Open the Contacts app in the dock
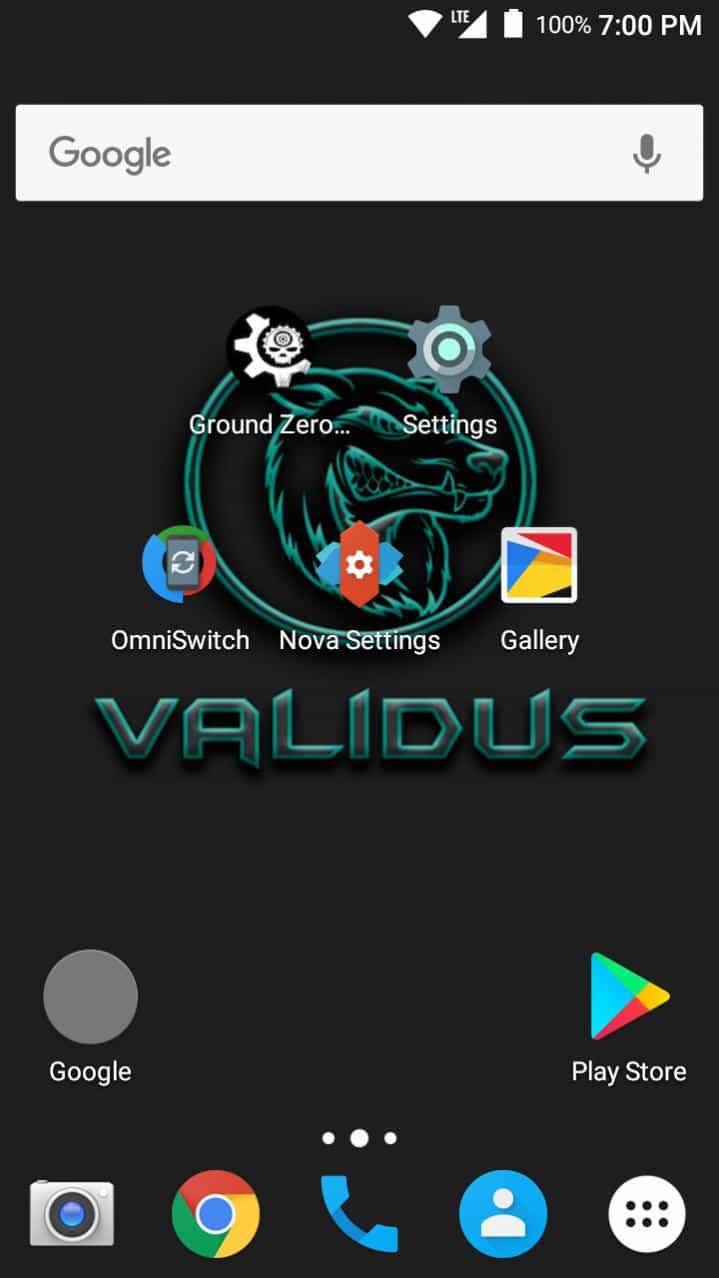Viewport: 719px width, 1278px height. [x=503, y=1213]
